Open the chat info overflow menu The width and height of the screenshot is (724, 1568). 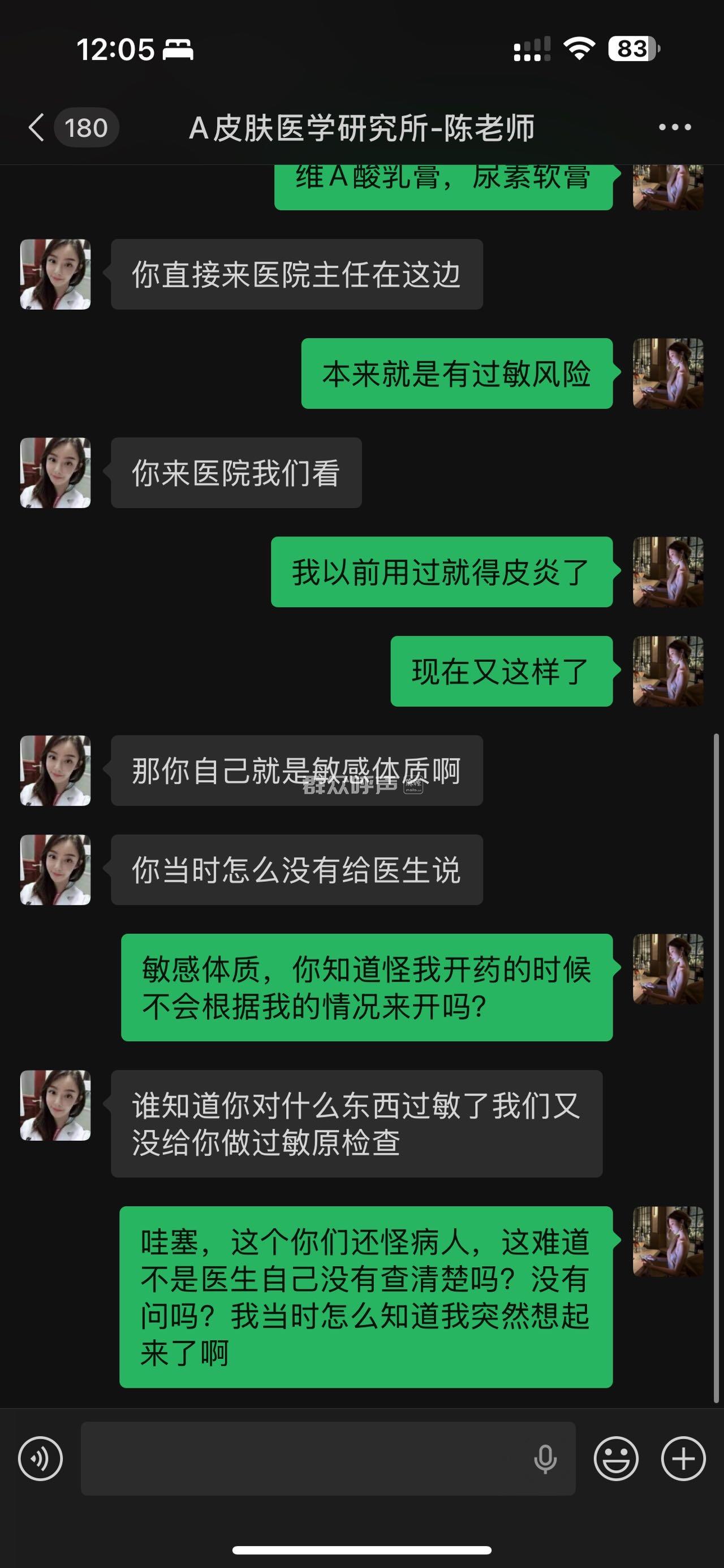[x=675, y=128]
